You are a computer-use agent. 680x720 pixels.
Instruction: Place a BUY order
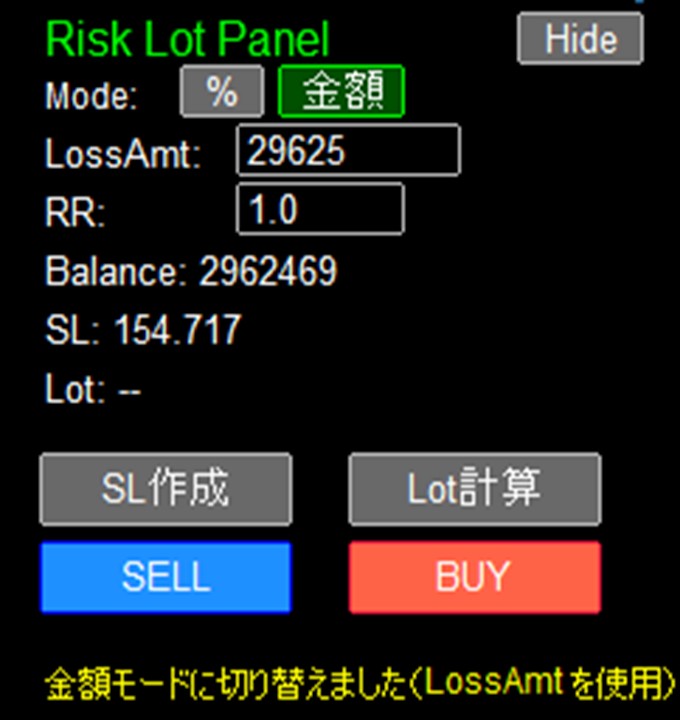click(x=475, y=577)
